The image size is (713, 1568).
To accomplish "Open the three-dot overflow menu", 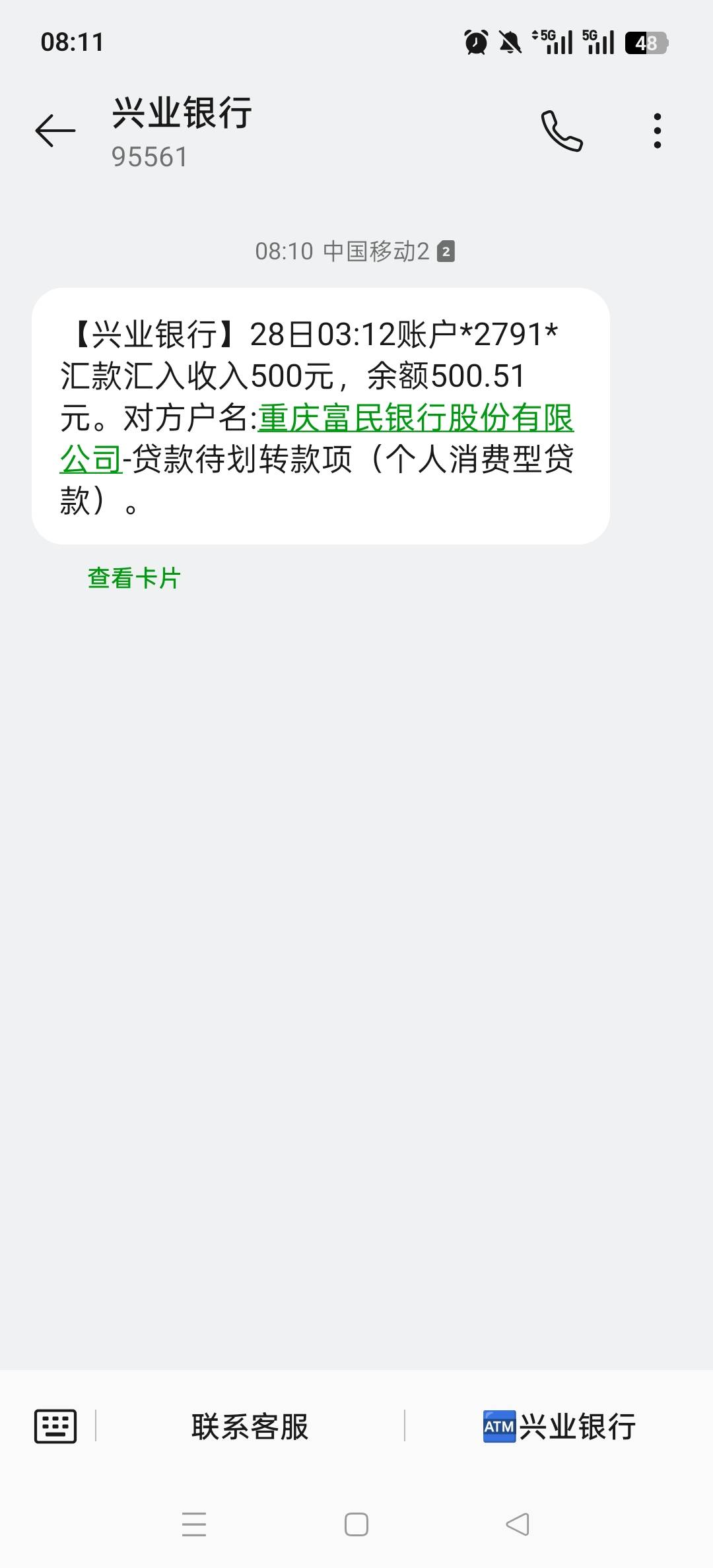I will pyautogui.click(x=657, y=131).
